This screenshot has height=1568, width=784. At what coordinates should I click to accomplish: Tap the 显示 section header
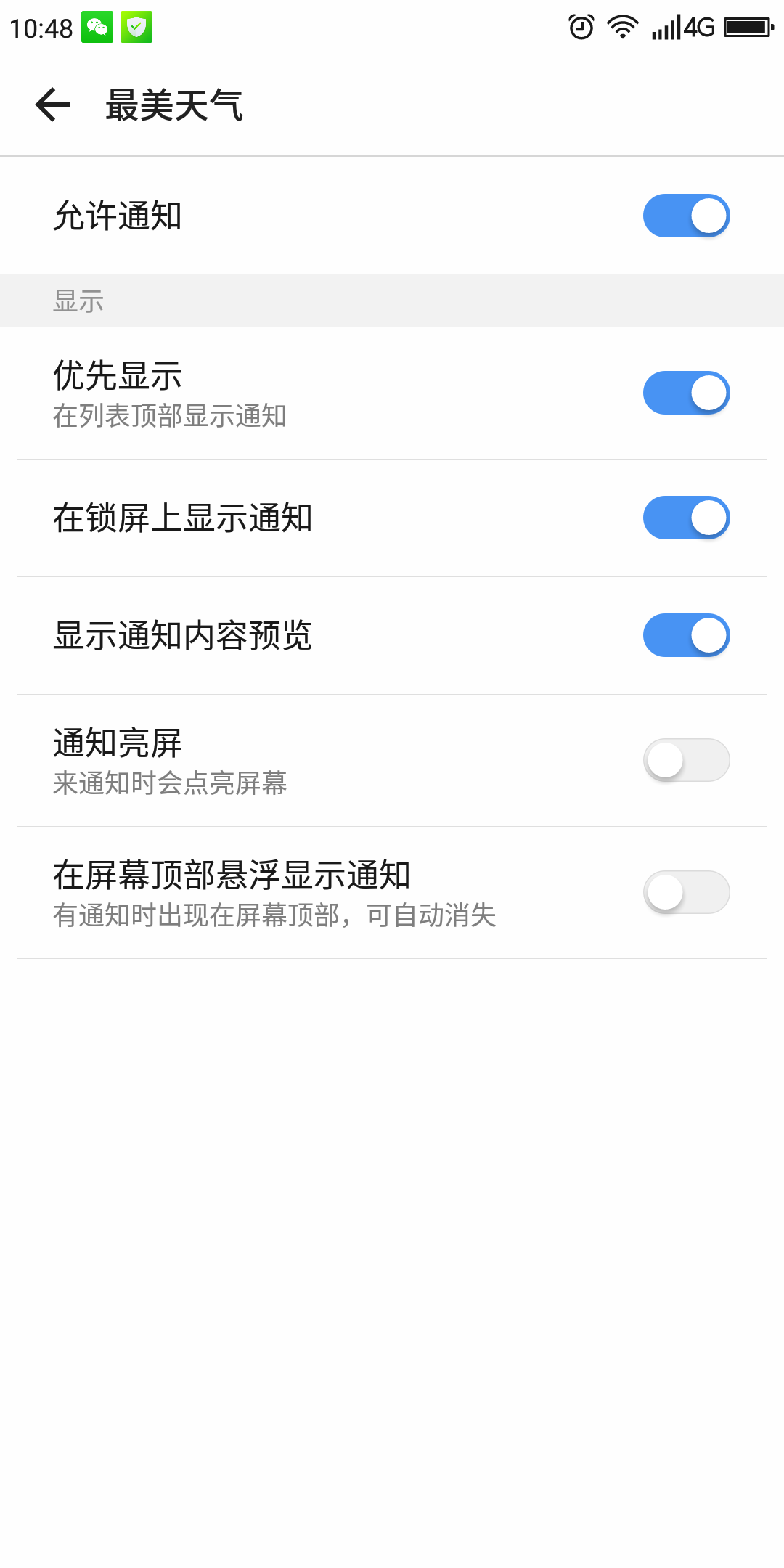click(78, 300)
